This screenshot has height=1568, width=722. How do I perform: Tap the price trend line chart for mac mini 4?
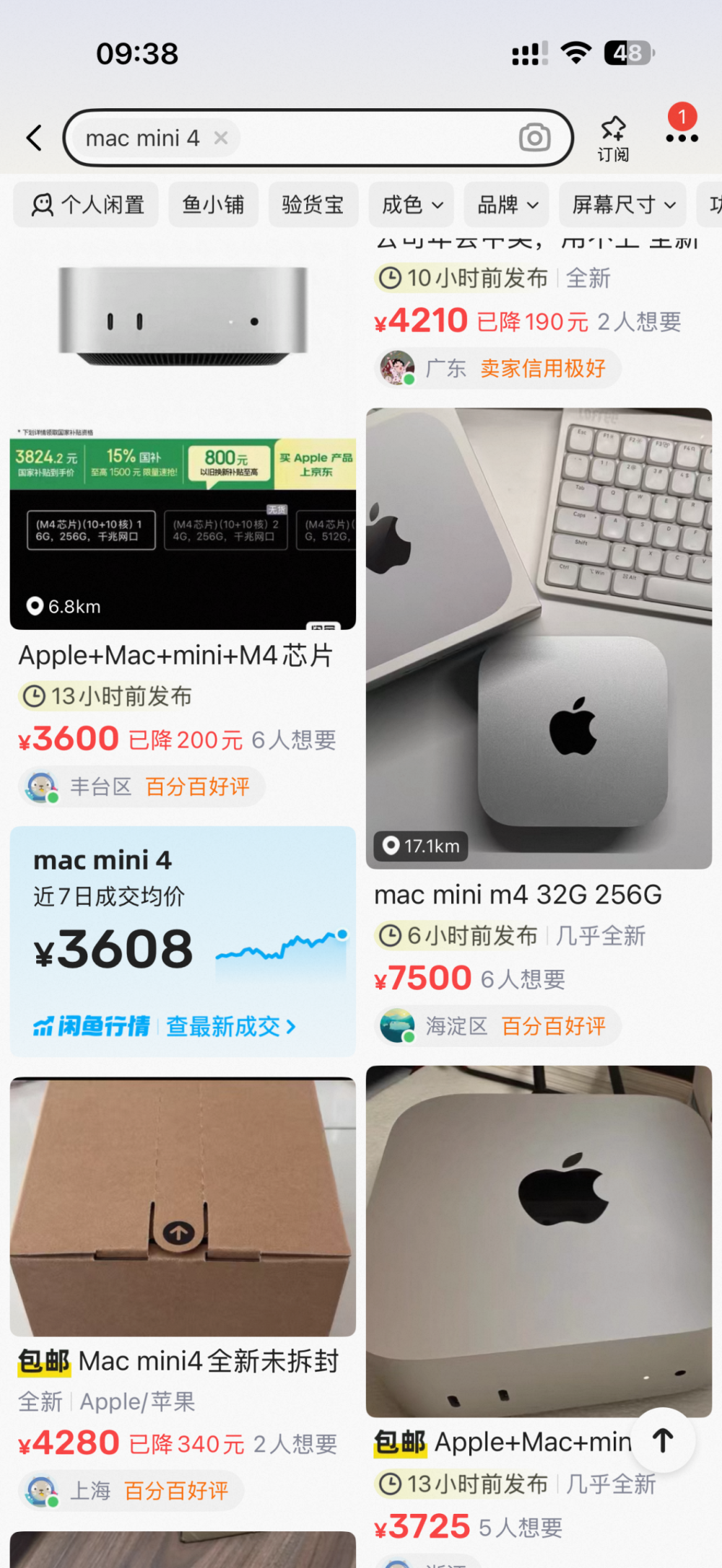(282, 945)
